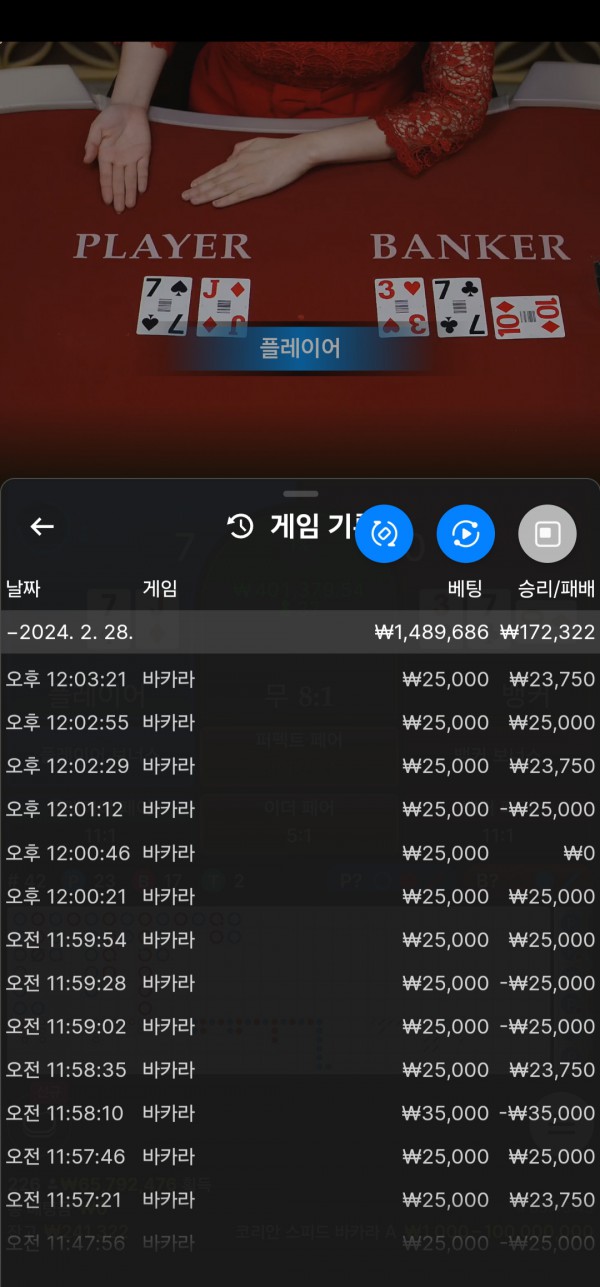Screen dimensions: 600x1287
Task: Open the 오전 11:58:35 game entry
Action: tap(300, 1070)
